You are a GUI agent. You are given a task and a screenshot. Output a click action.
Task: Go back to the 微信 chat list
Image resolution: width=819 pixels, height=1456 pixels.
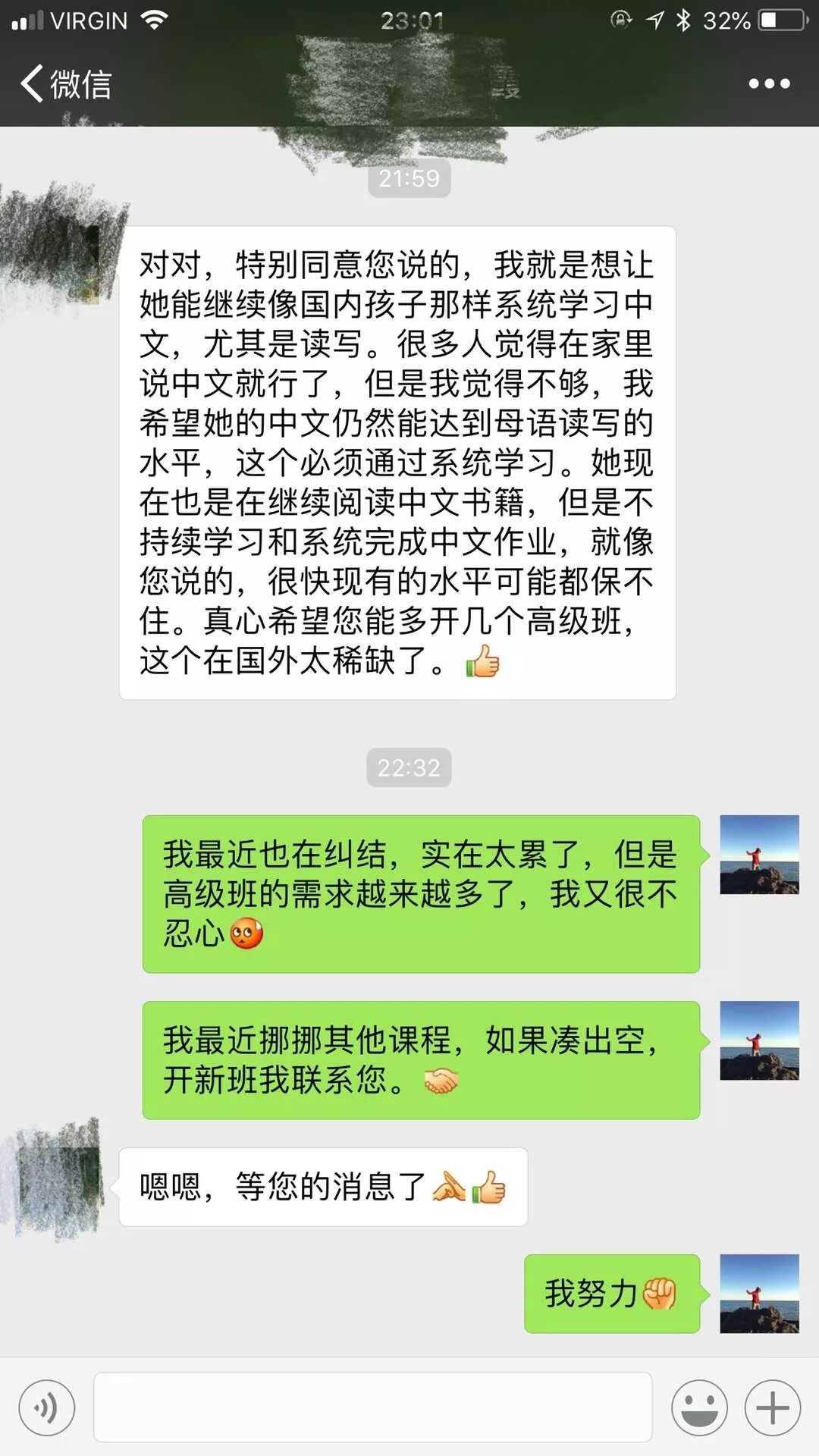pos(66,83)
